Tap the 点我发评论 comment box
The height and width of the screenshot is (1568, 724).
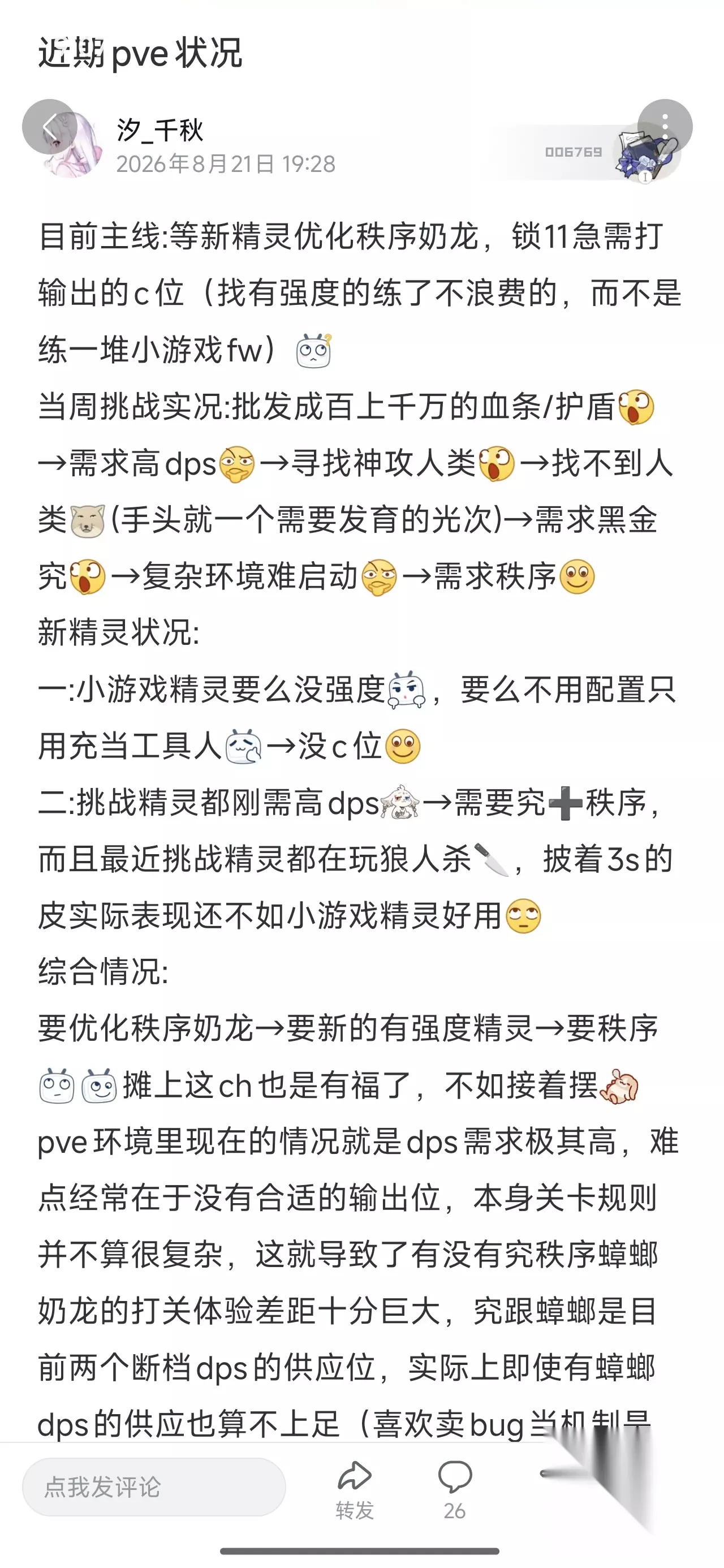[x=154, y=1487]
